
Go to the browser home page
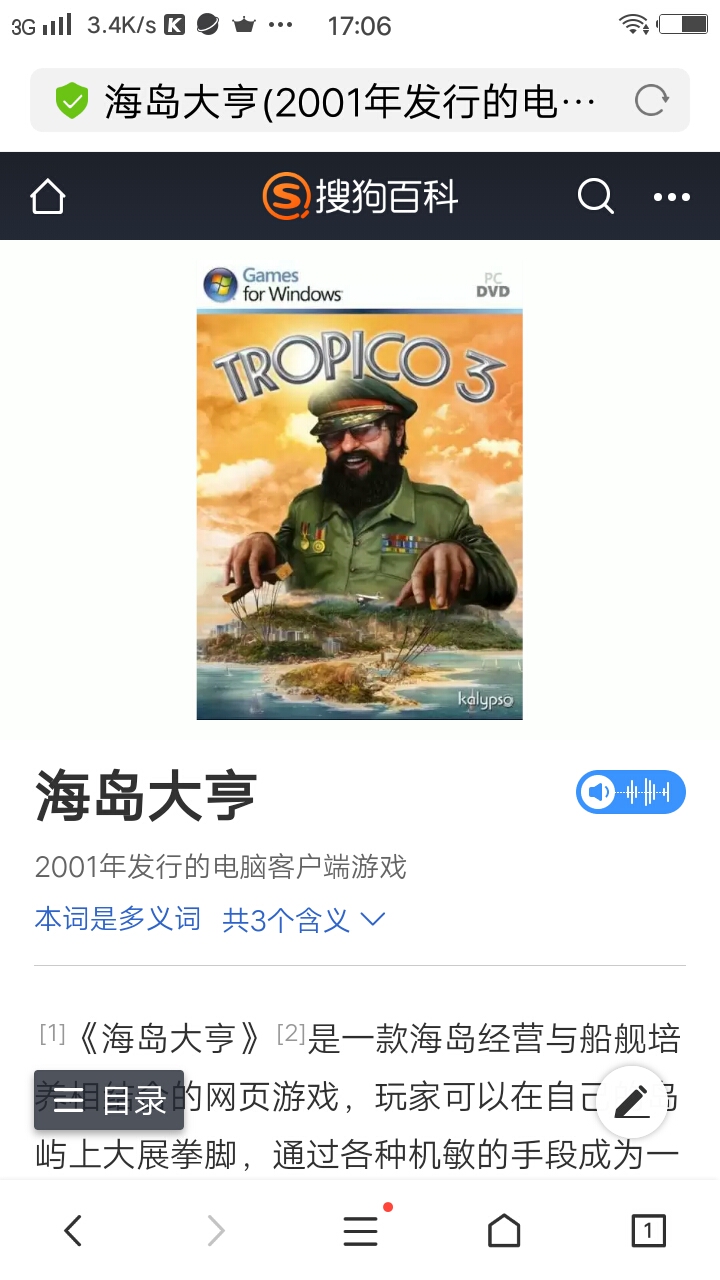[x=504, y=1231]
